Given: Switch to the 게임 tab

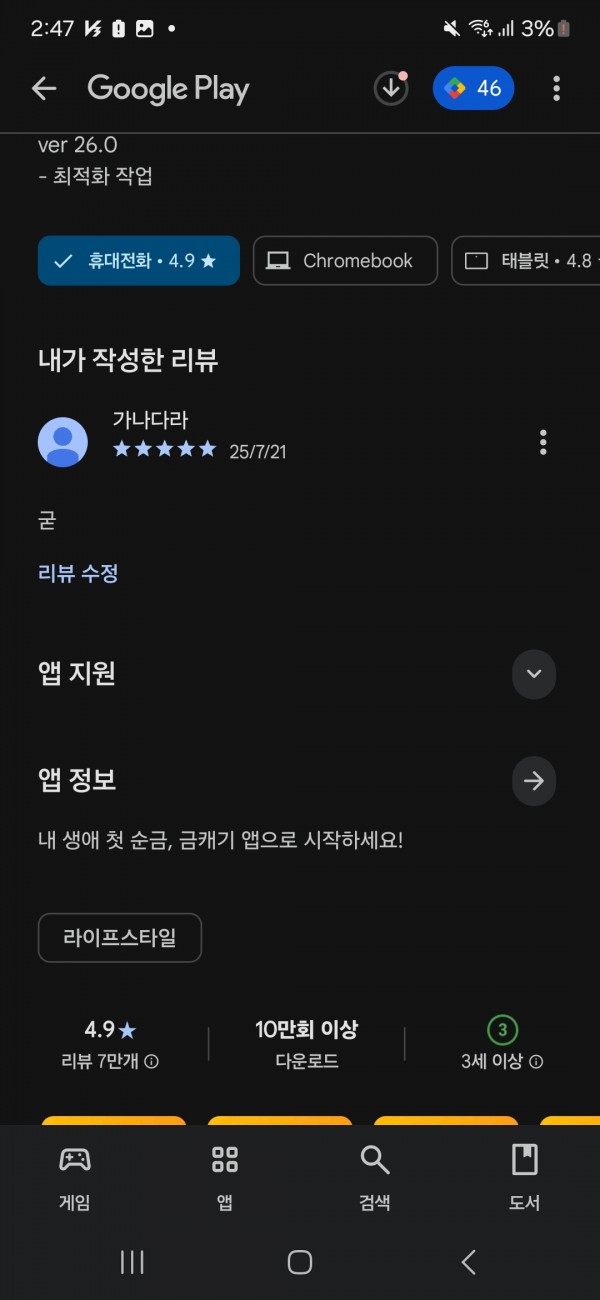Looking at the screenshot, I should (75, 1178).
